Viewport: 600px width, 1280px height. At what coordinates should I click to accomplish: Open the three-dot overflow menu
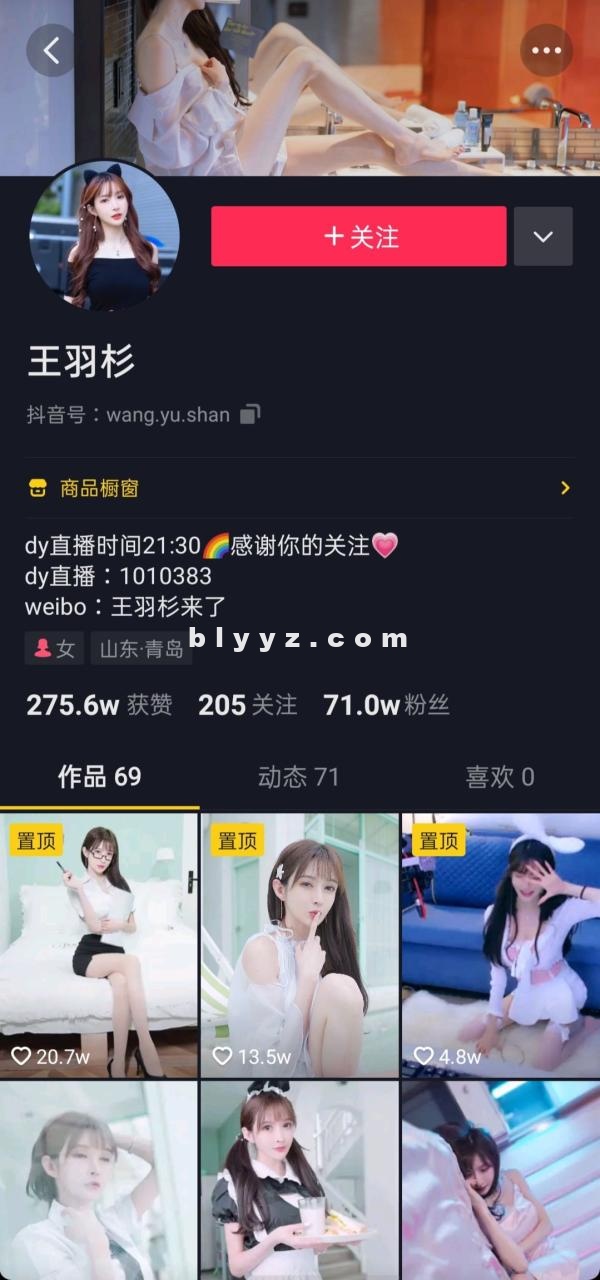coord(546,50)
